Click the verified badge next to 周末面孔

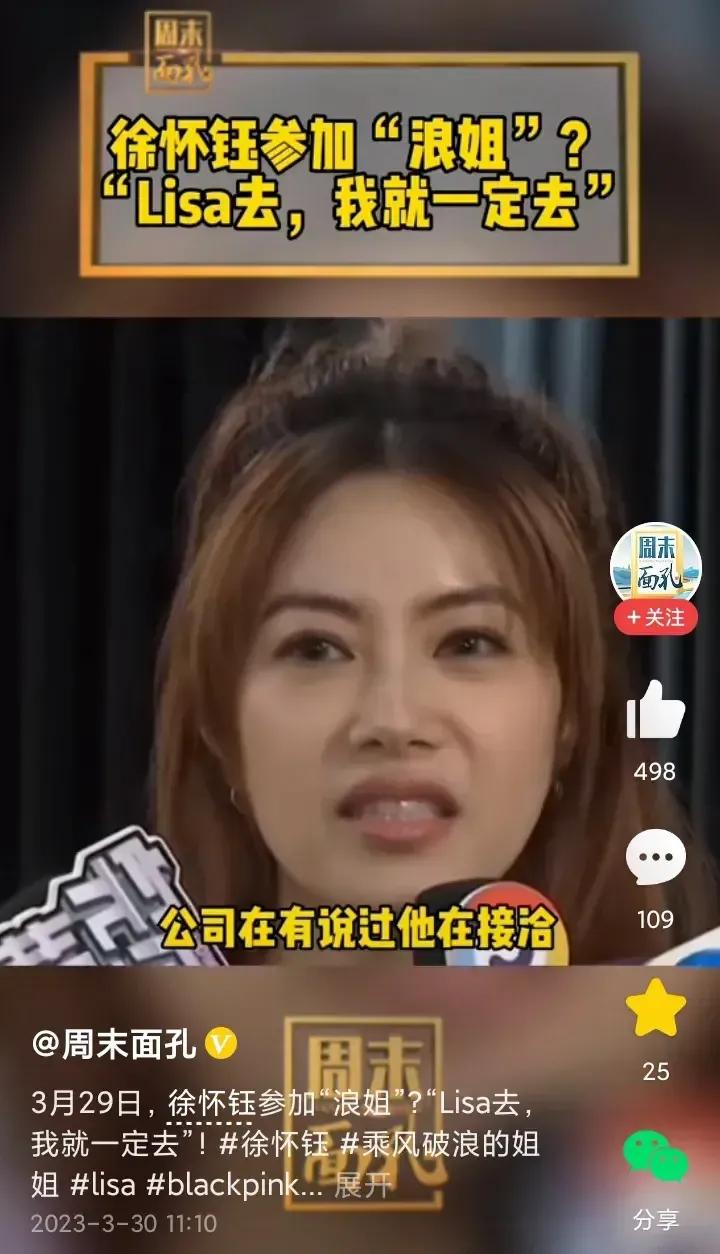click(x=222, y=1044)
